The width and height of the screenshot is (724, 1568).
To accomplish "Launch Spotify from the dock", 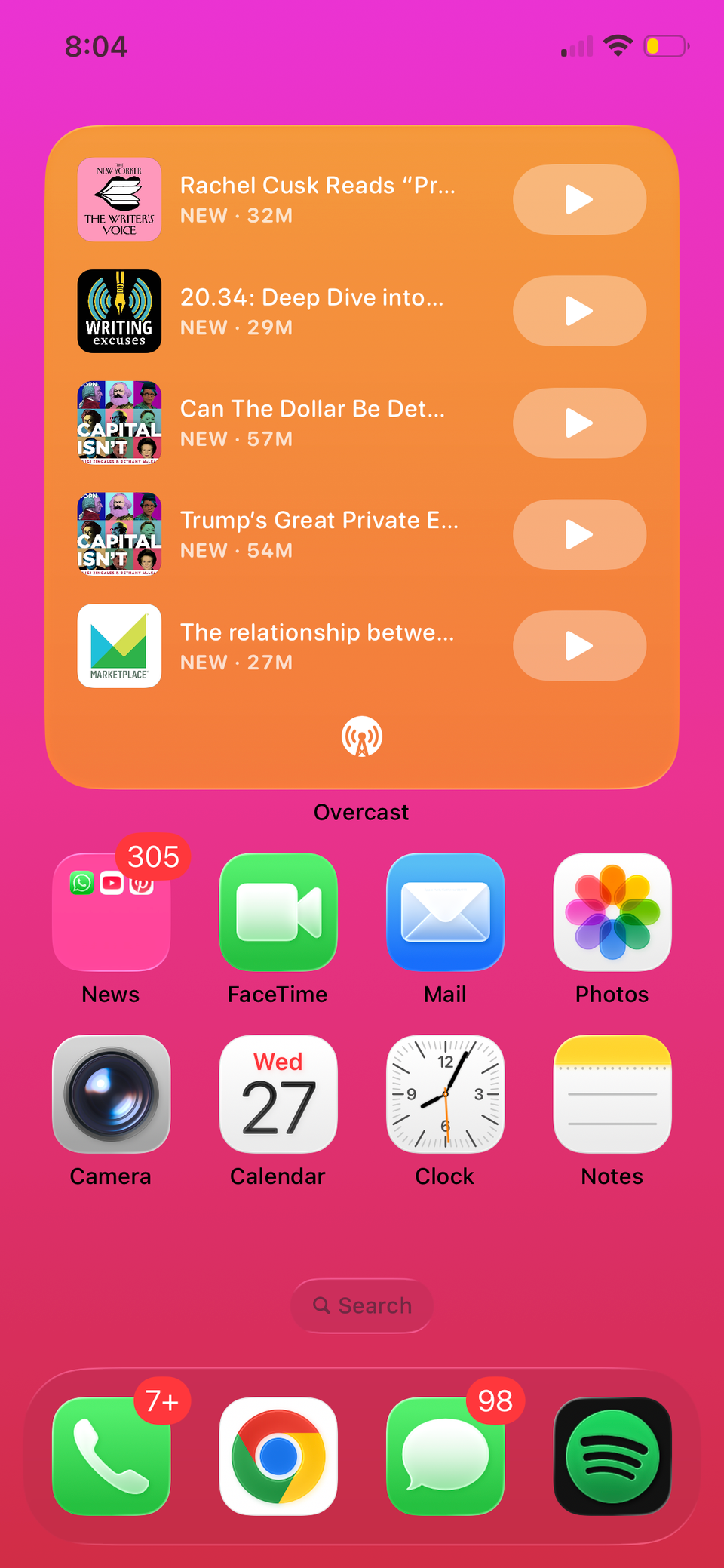I will (612, 1456).
